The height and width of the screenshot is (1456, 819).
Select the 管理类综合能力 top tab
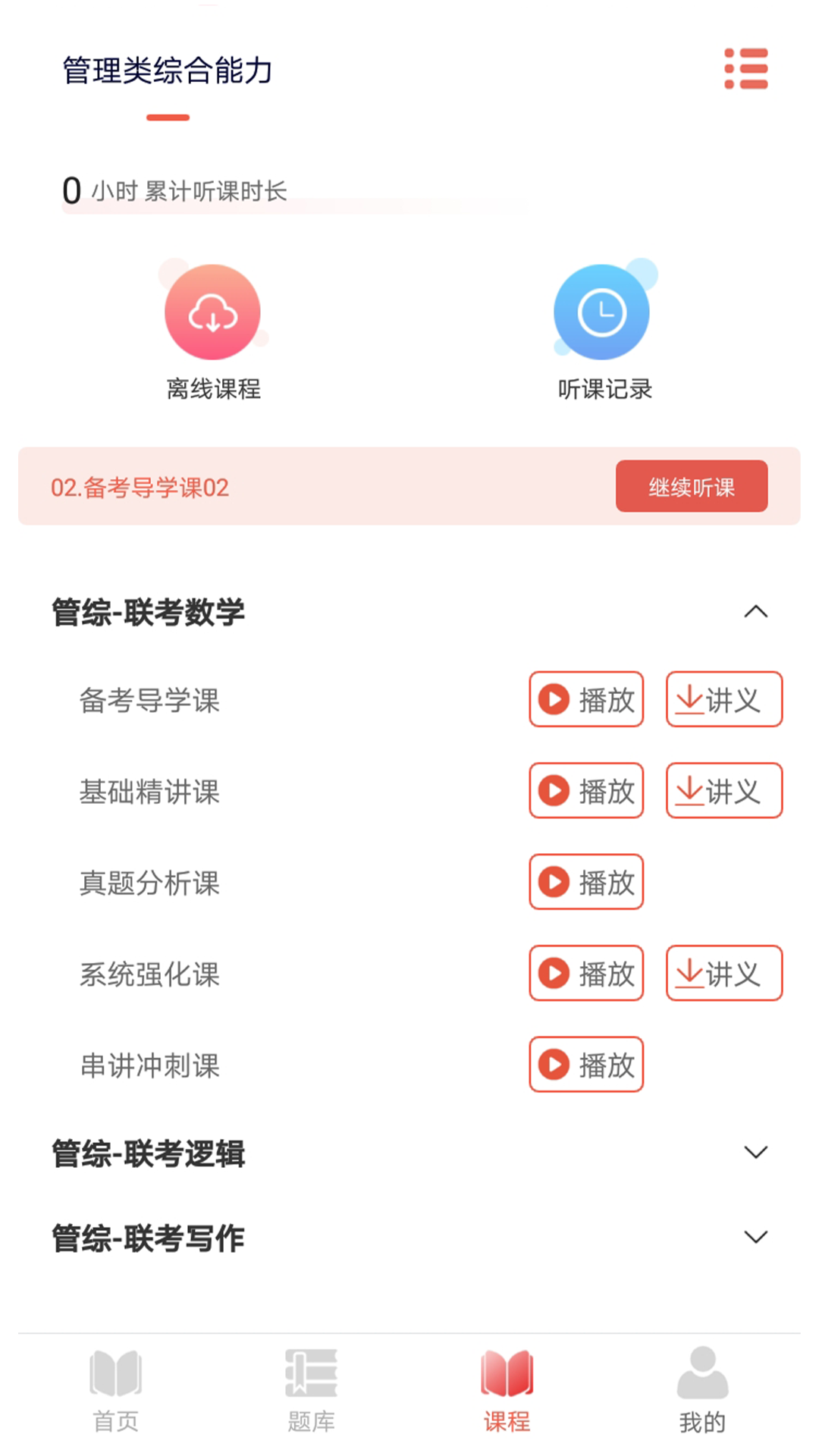pos(168,71)
